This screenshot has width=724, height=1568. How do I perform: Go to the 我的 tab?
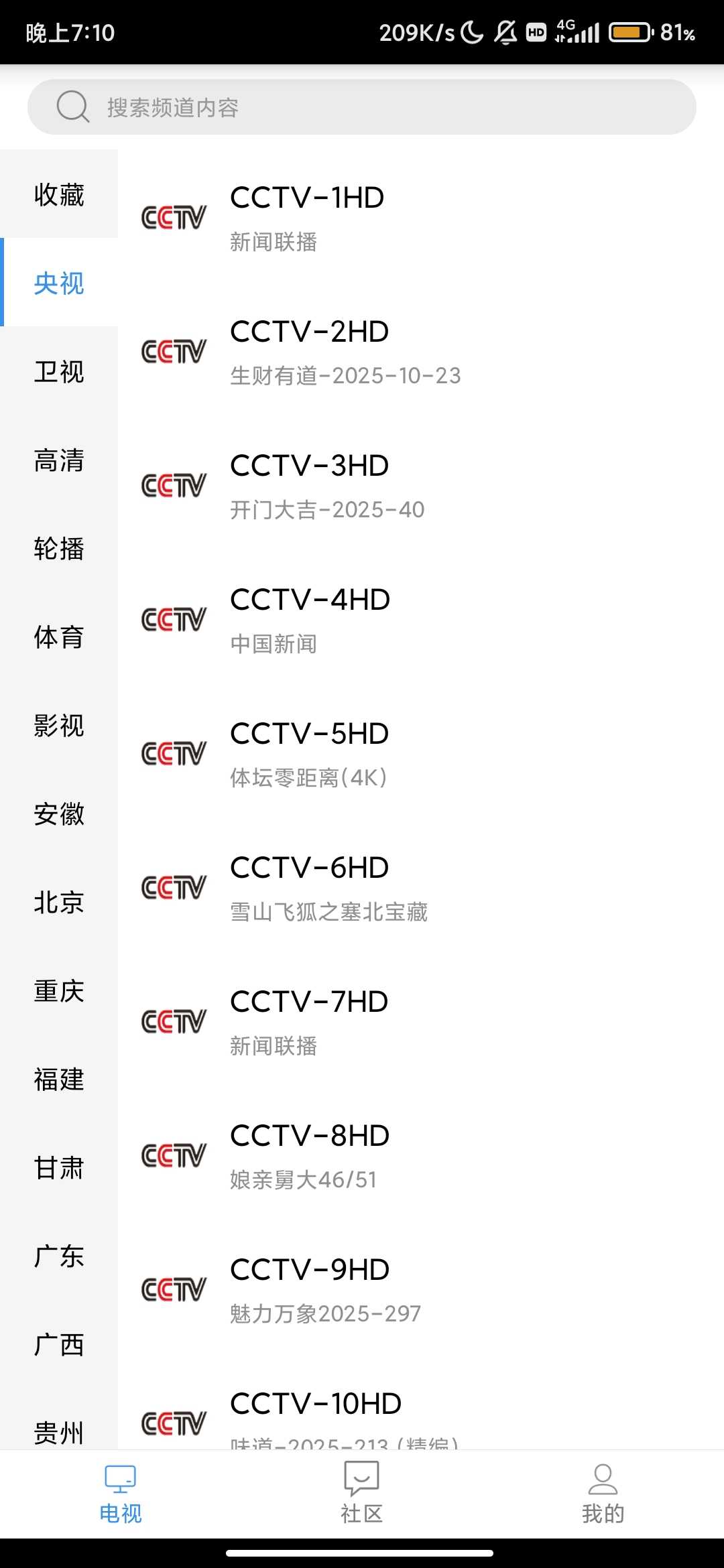point(603,1493)
